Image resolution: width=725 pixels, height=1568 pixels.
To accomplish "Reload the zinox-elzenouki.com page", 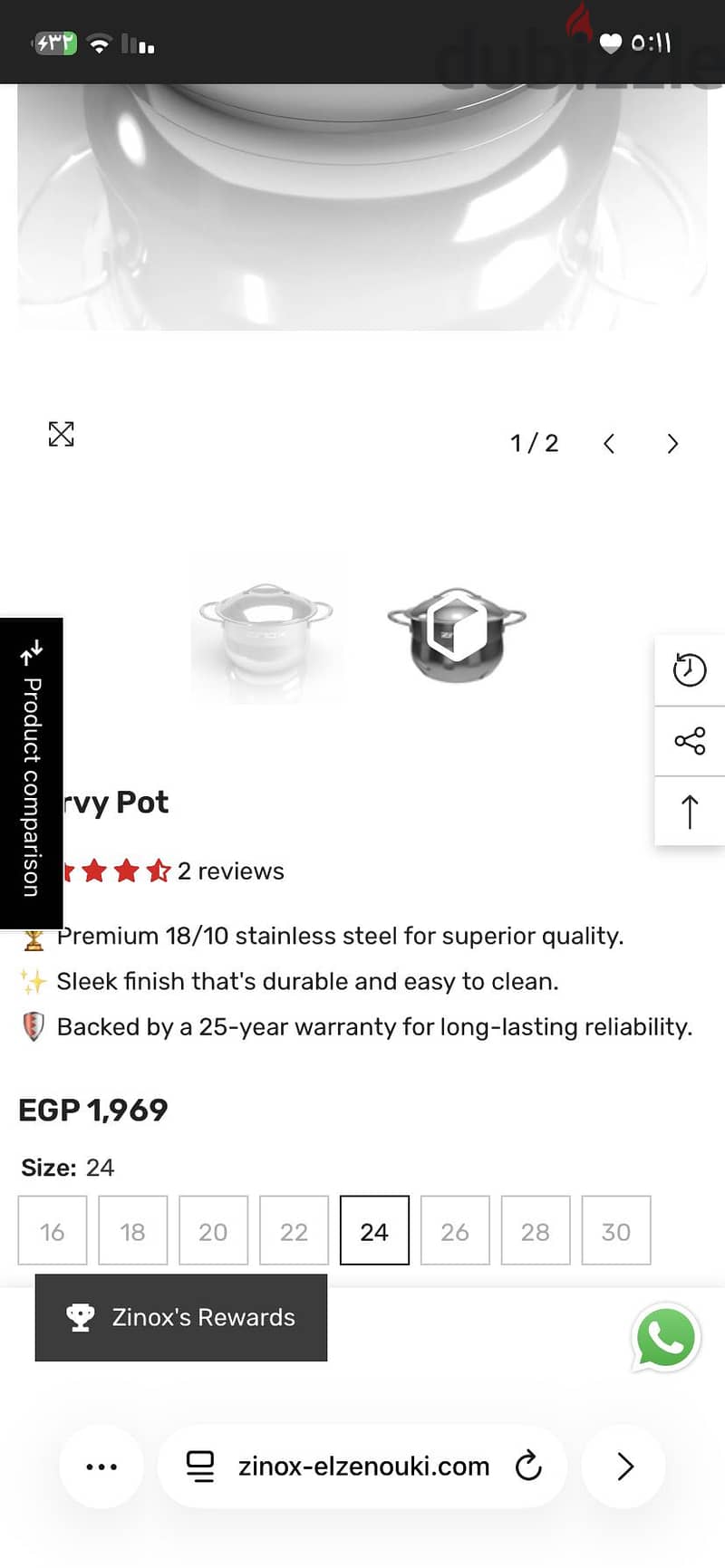I will tap(528, 1466).
